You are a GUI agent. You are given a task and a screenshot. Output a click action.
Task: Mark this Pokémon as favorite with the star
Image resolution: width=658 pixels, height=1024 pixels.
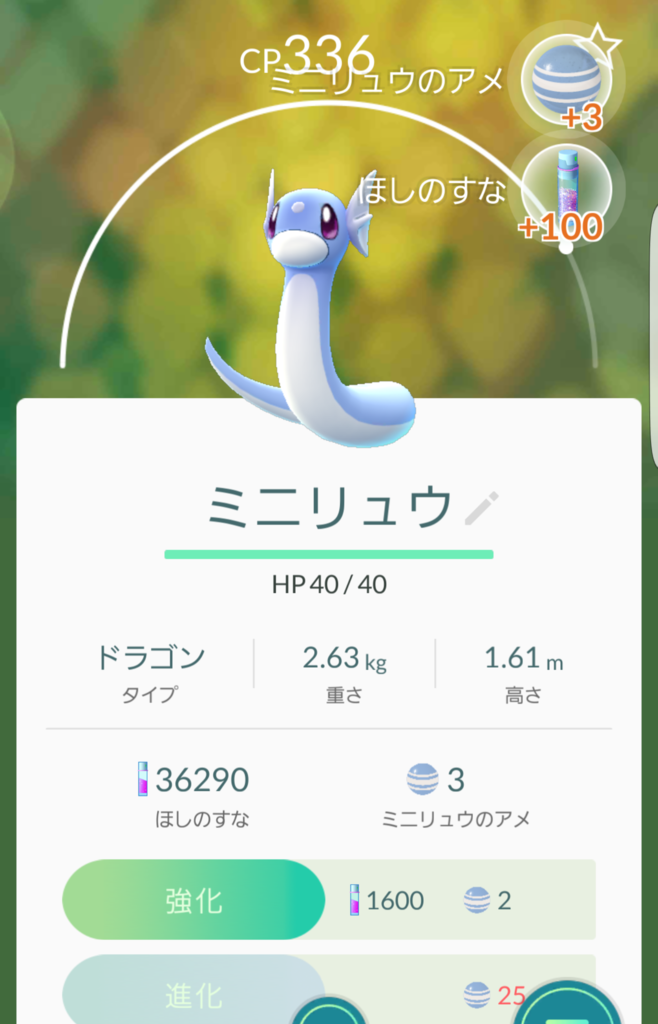coord(602,46)
